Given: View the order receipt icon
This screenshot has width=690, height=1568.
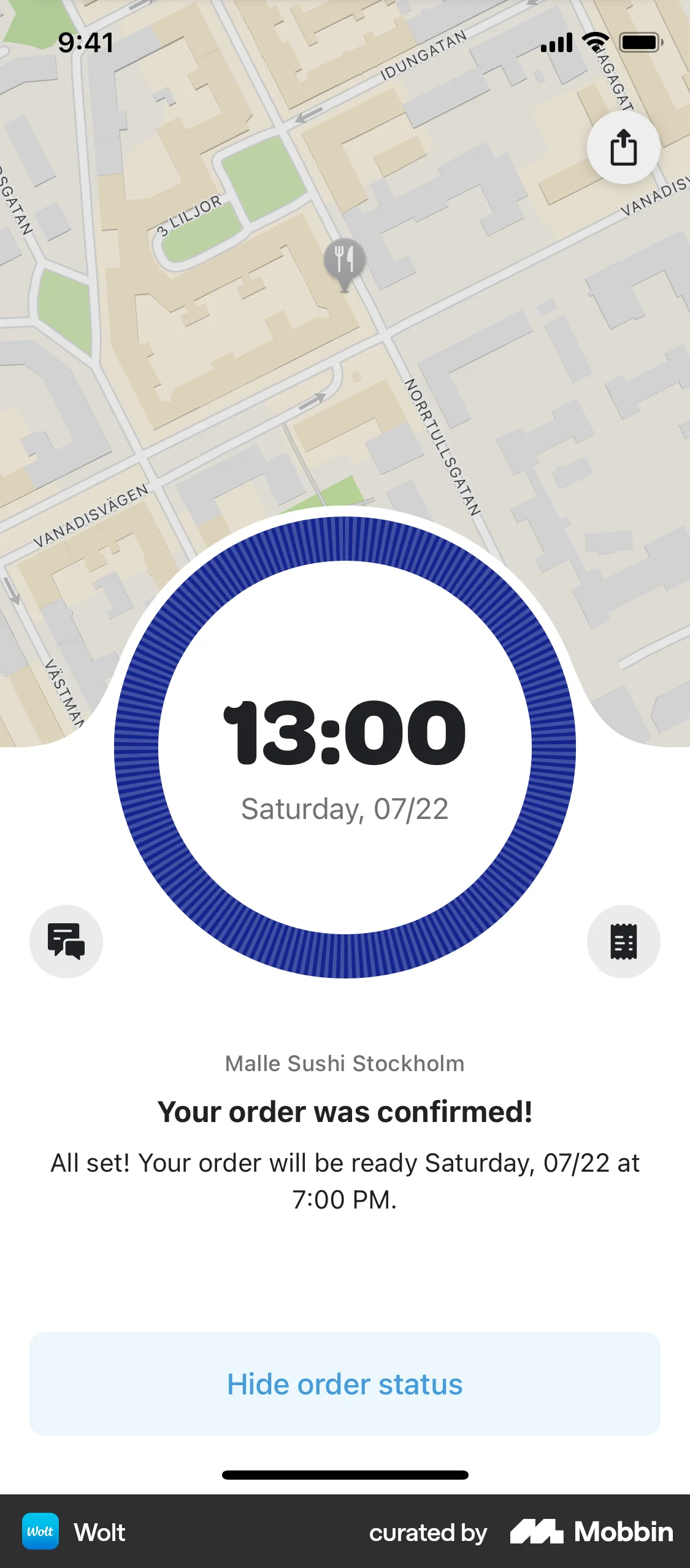Looking at the screenshot, I should point(623,942).
